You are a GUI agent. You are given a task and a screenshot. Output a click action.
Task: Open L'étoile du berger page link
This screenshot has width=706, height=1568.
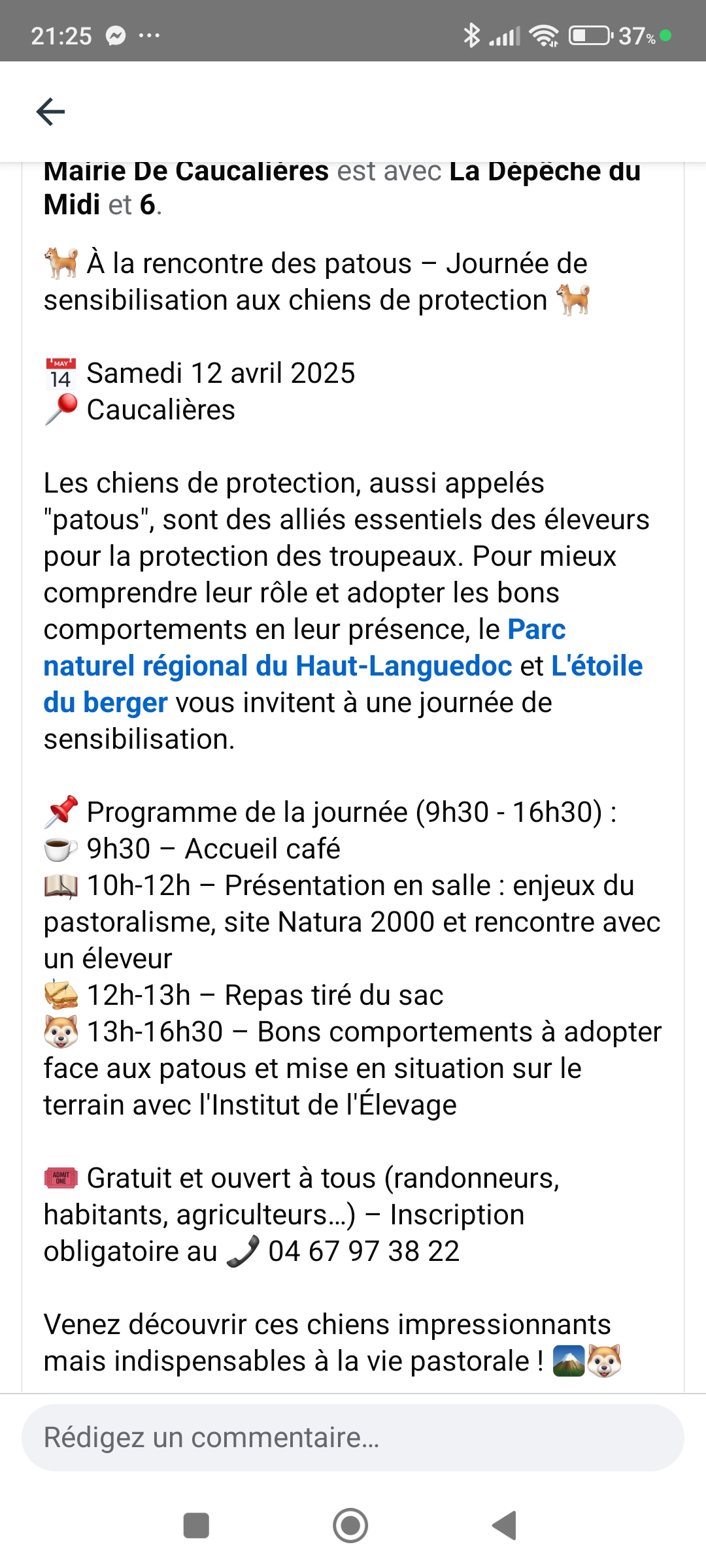click(596, 666)
